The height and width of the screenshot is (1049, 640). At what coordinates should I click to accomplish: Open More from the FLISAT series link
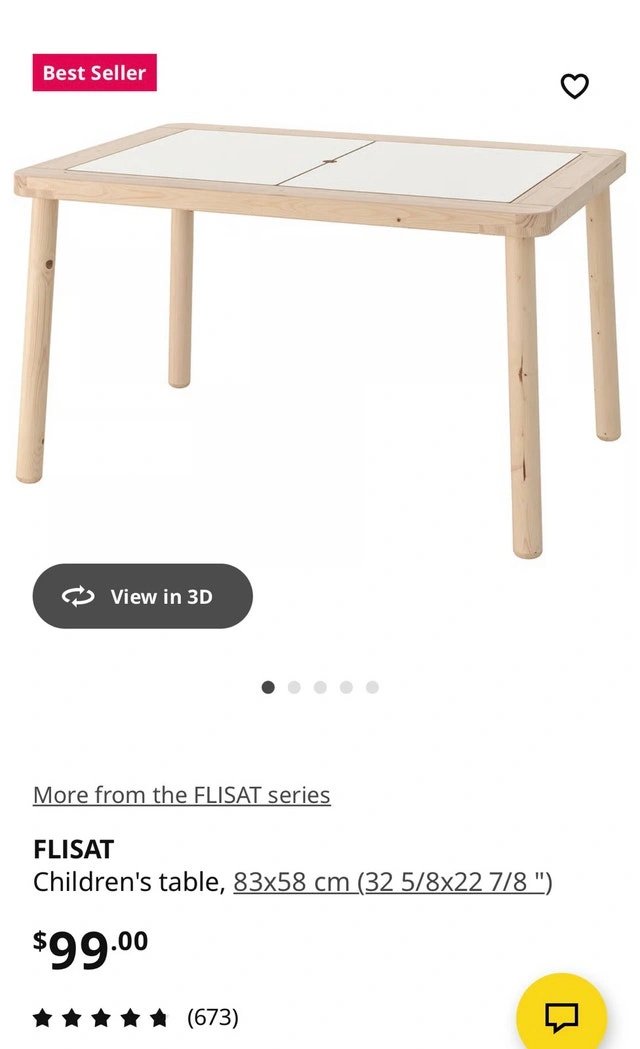tap(181, 795)
